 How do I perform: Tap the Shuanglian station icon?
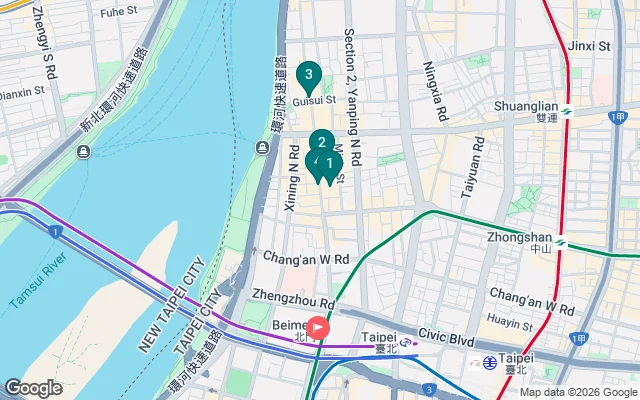point(567,112)
